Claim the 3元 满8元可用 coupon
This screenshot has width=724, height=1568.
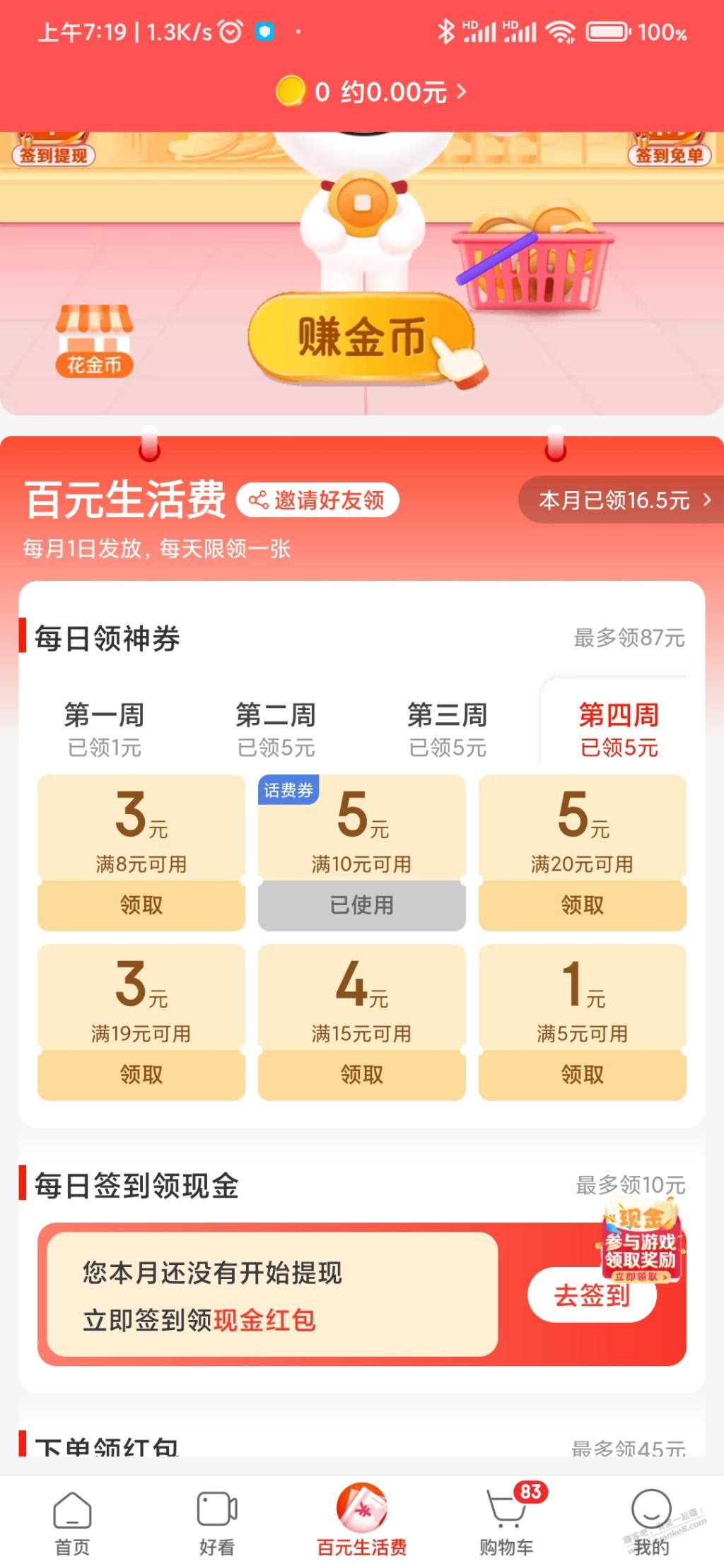141,904
